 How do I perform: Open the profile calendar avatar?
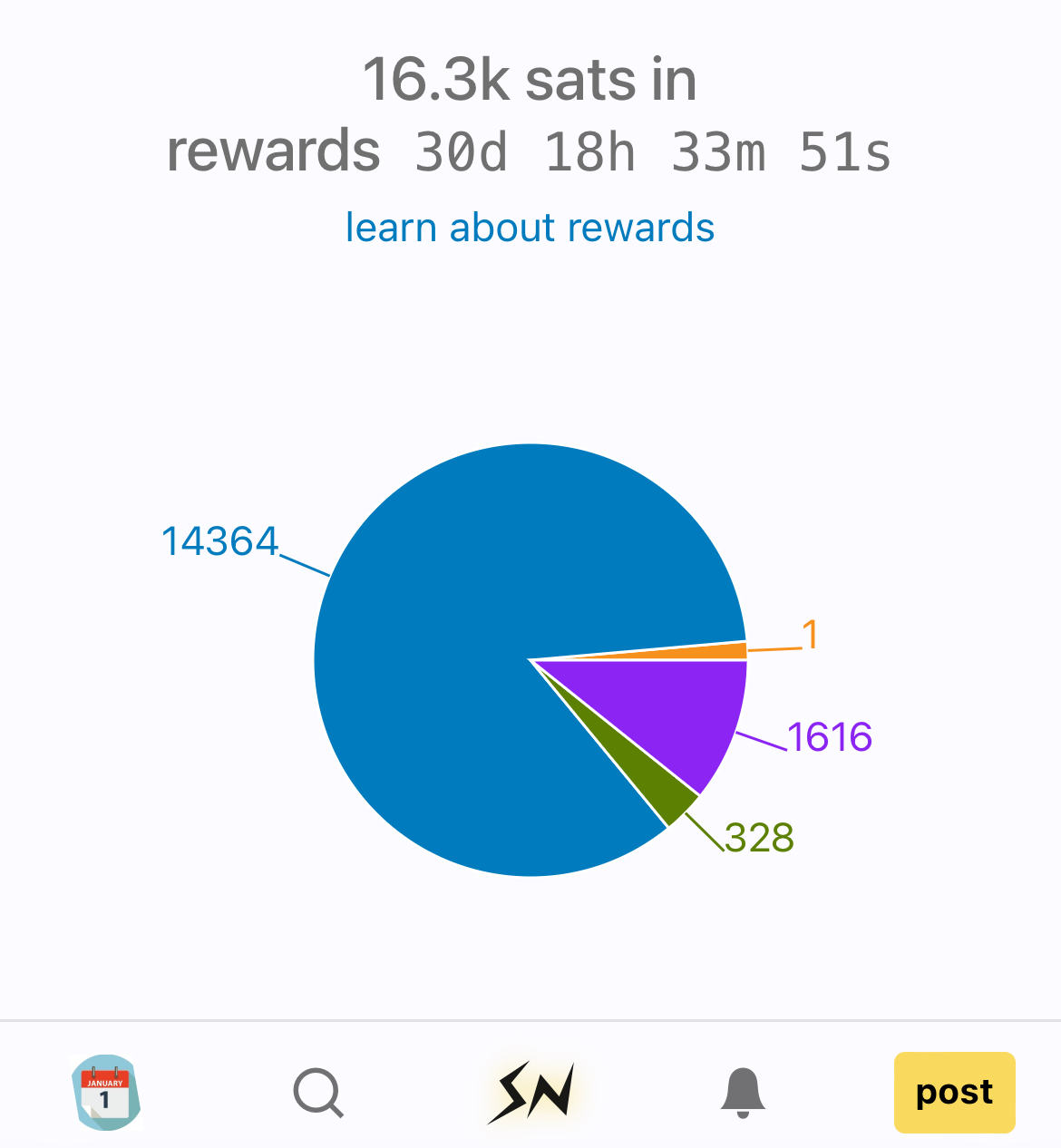[x=106, y=1092]
